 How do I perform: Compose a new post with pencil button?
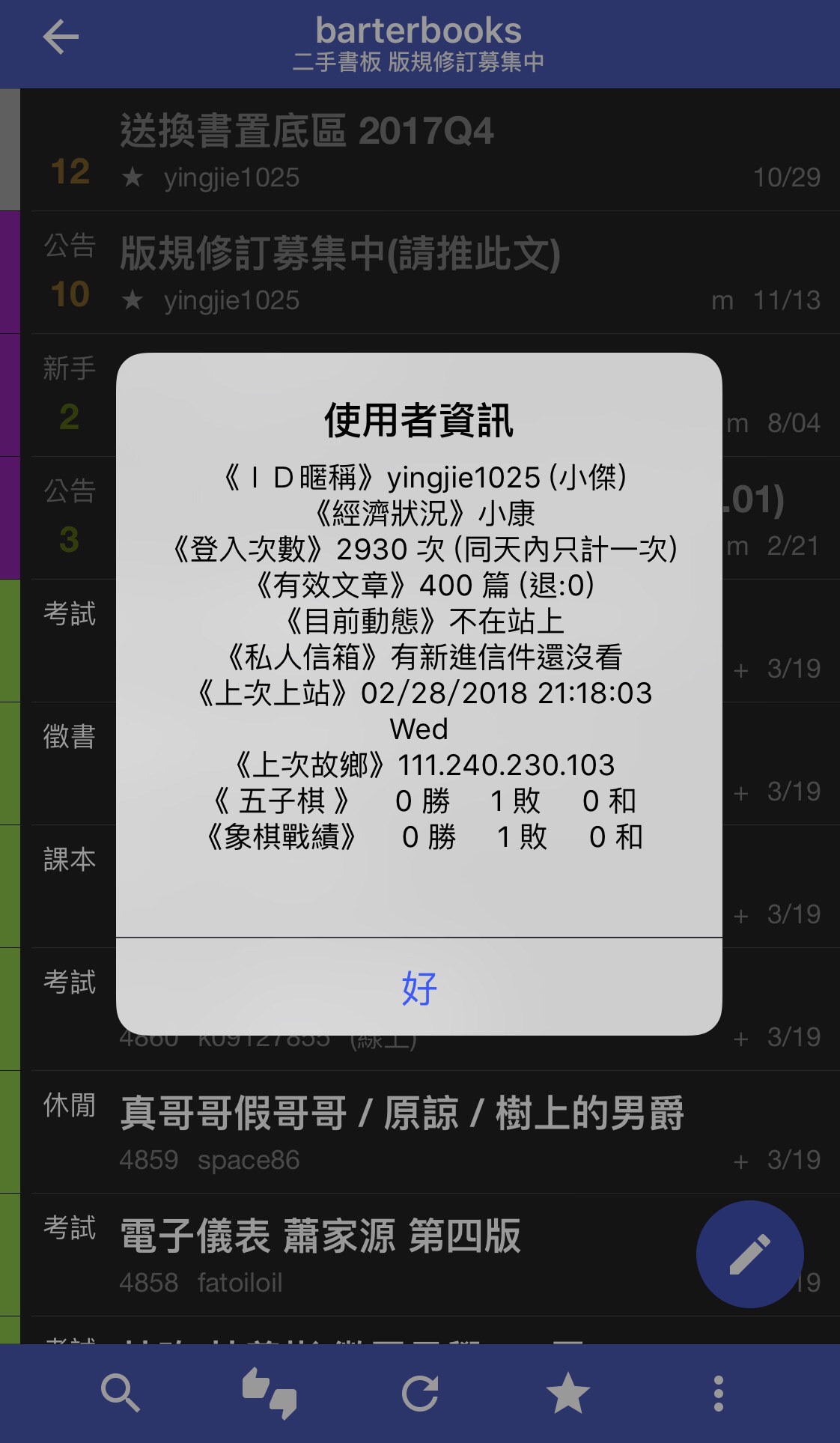click(749, 1254)
